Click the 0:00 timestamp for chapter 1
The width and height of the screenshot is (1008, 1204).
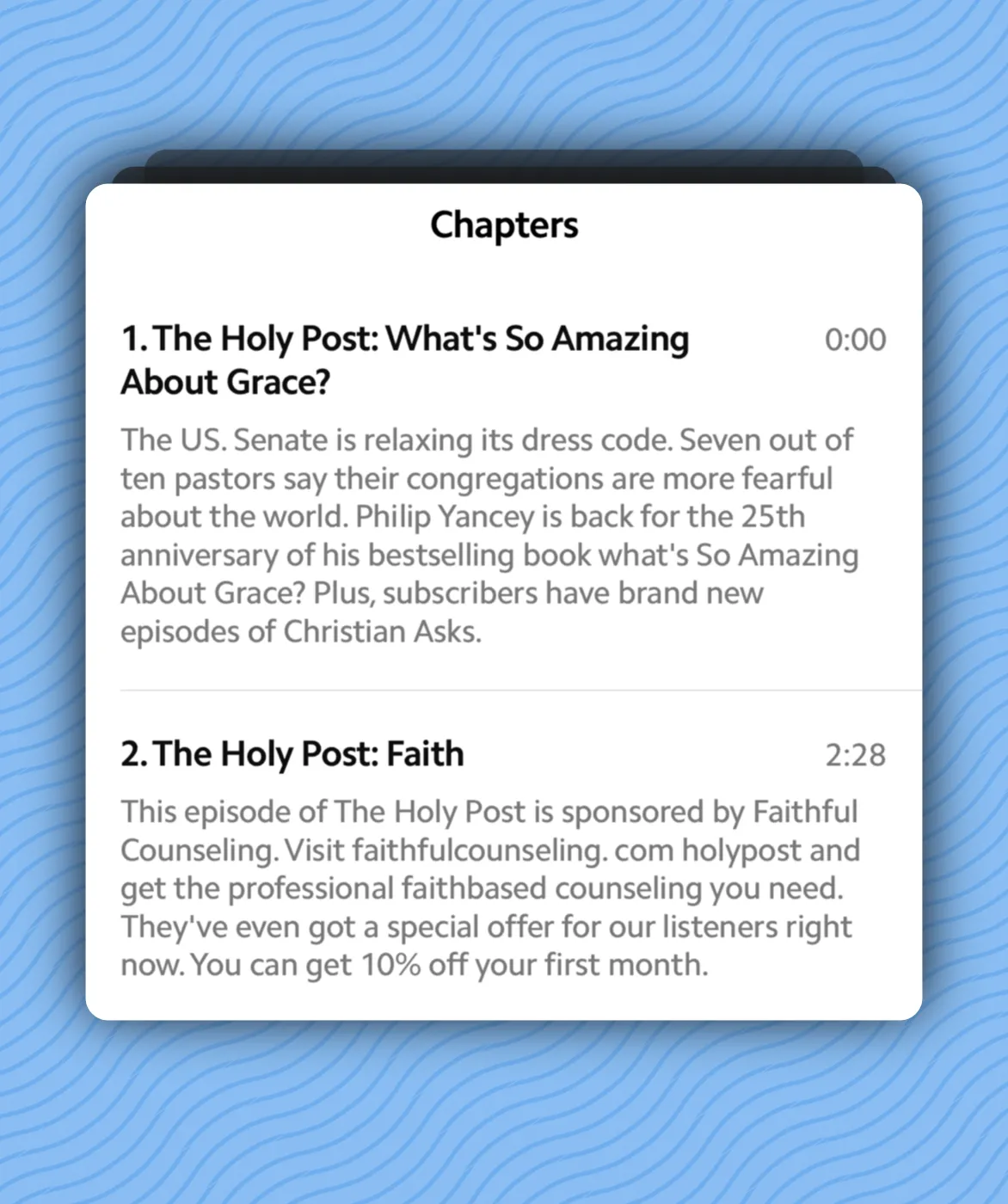click(856, 339)
